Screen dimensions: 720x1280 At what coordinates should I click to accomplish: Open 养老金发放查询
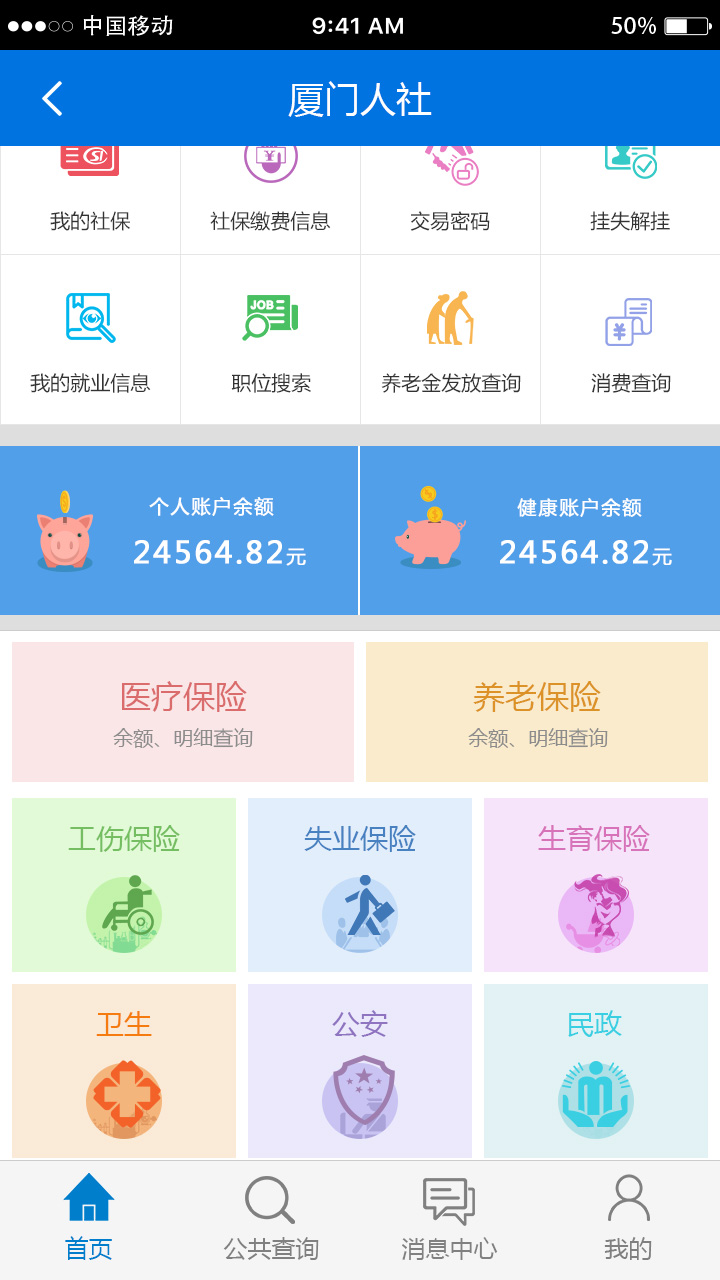(450, 340)
